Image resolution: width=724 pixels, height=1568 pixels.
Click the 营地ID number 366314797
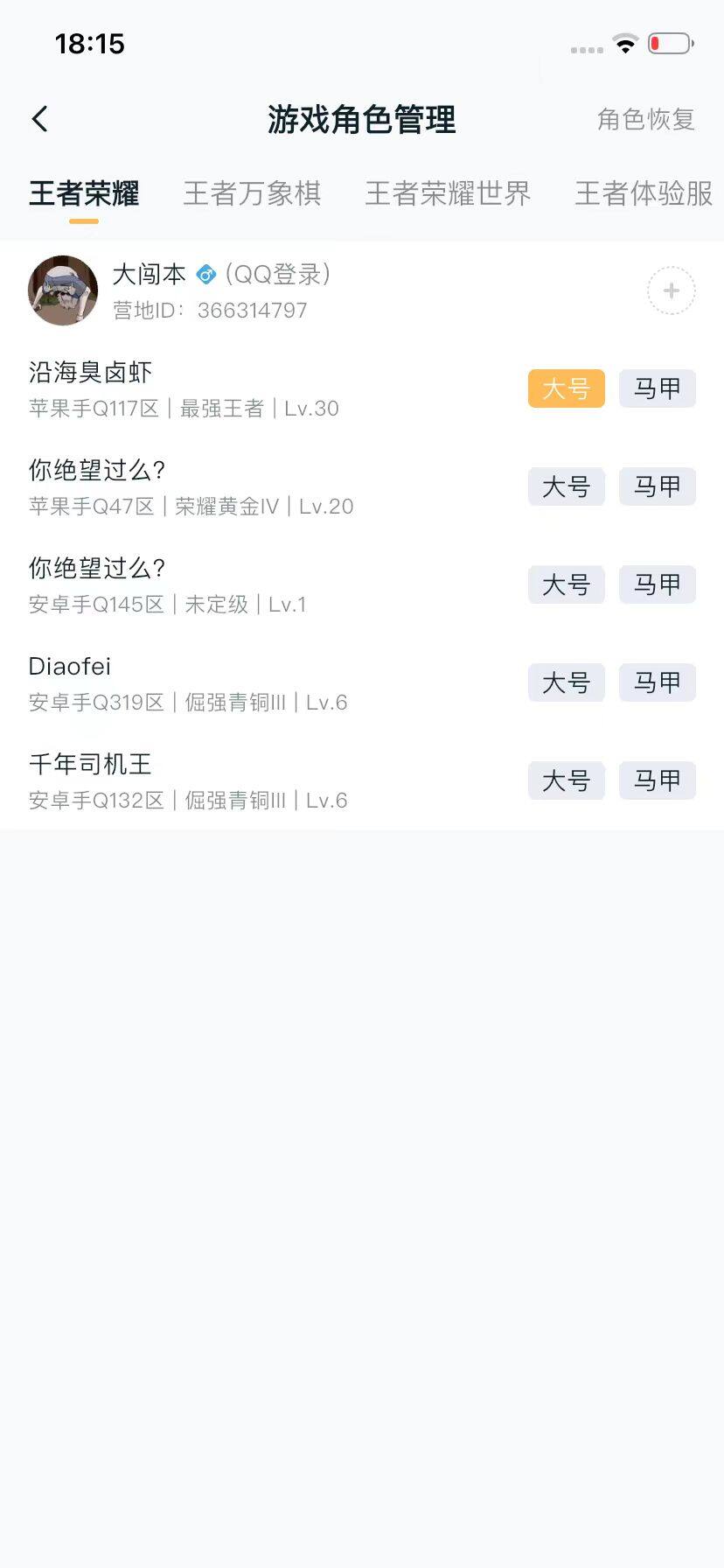point(250,310)
